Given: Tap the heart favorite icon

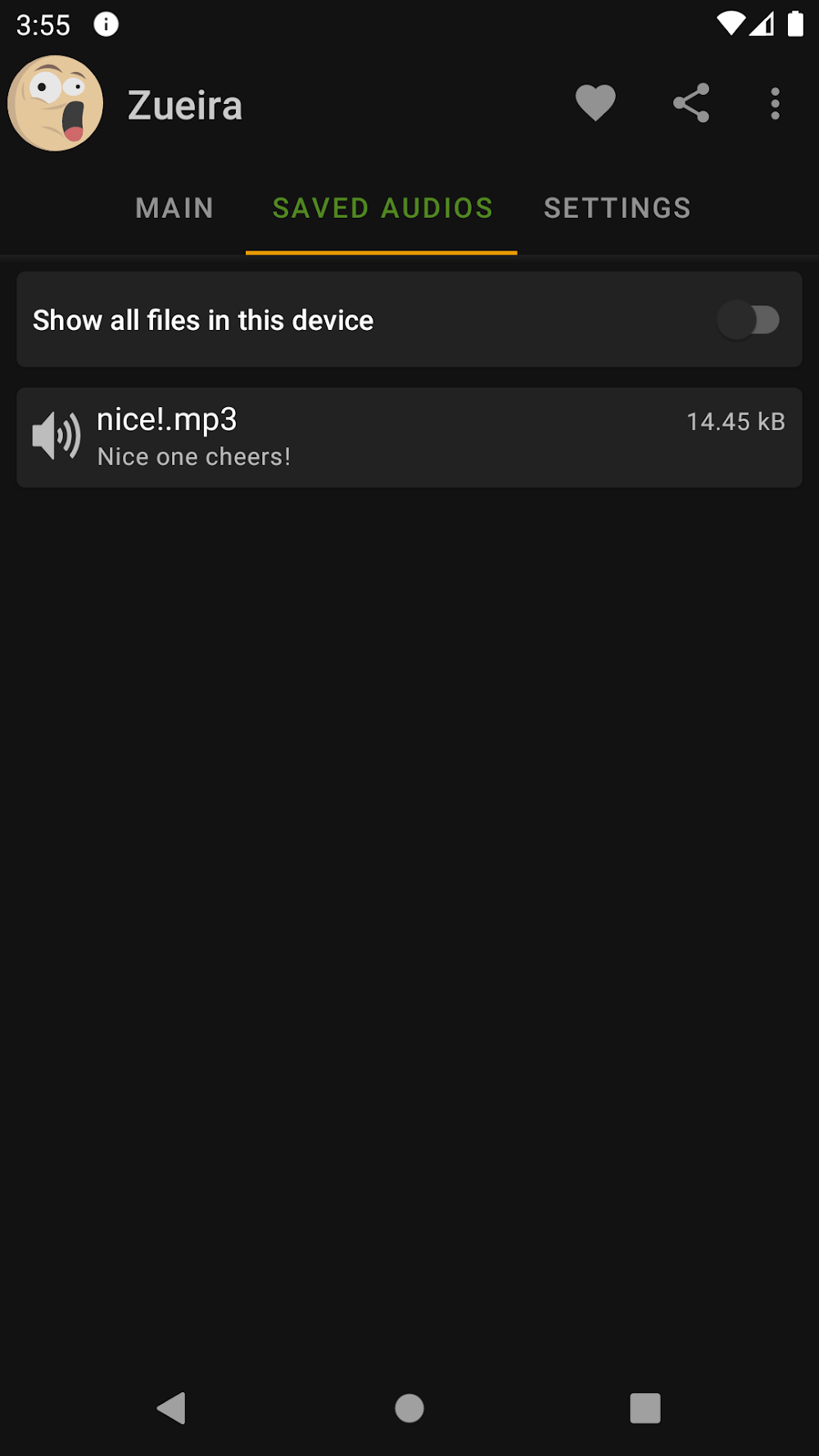Looking at the screenshot, I should click(x=595, y=104).
